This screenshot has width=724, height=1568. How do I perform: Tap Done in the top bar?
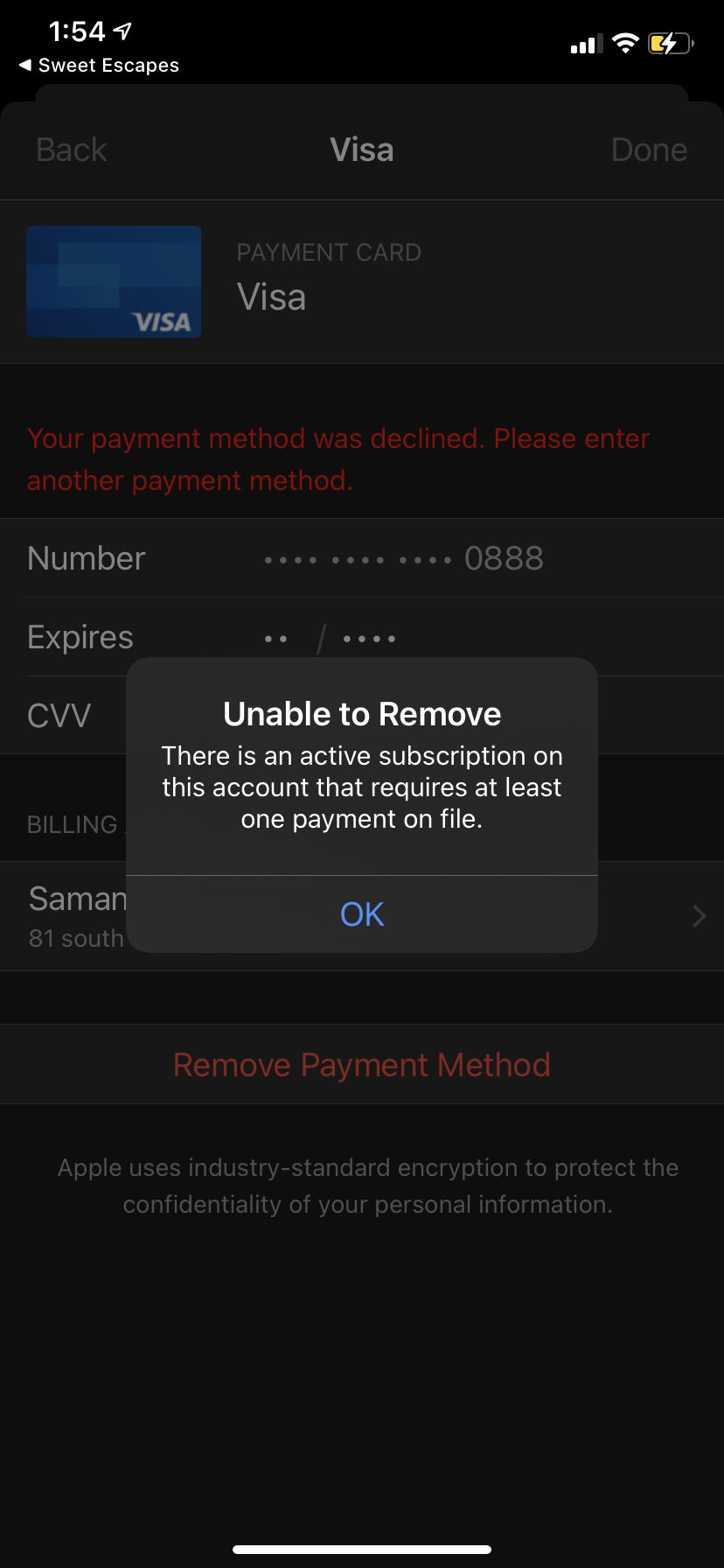tap(648, 150)
